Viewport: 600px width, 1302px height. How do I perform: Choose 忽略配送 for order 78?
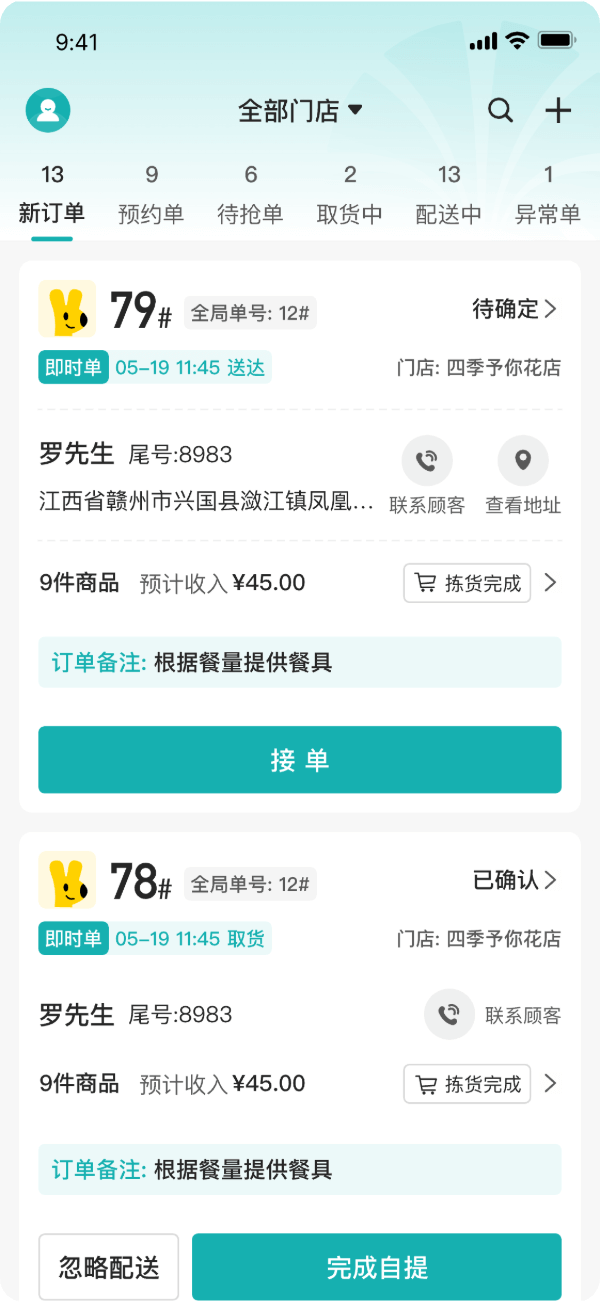109,1267
